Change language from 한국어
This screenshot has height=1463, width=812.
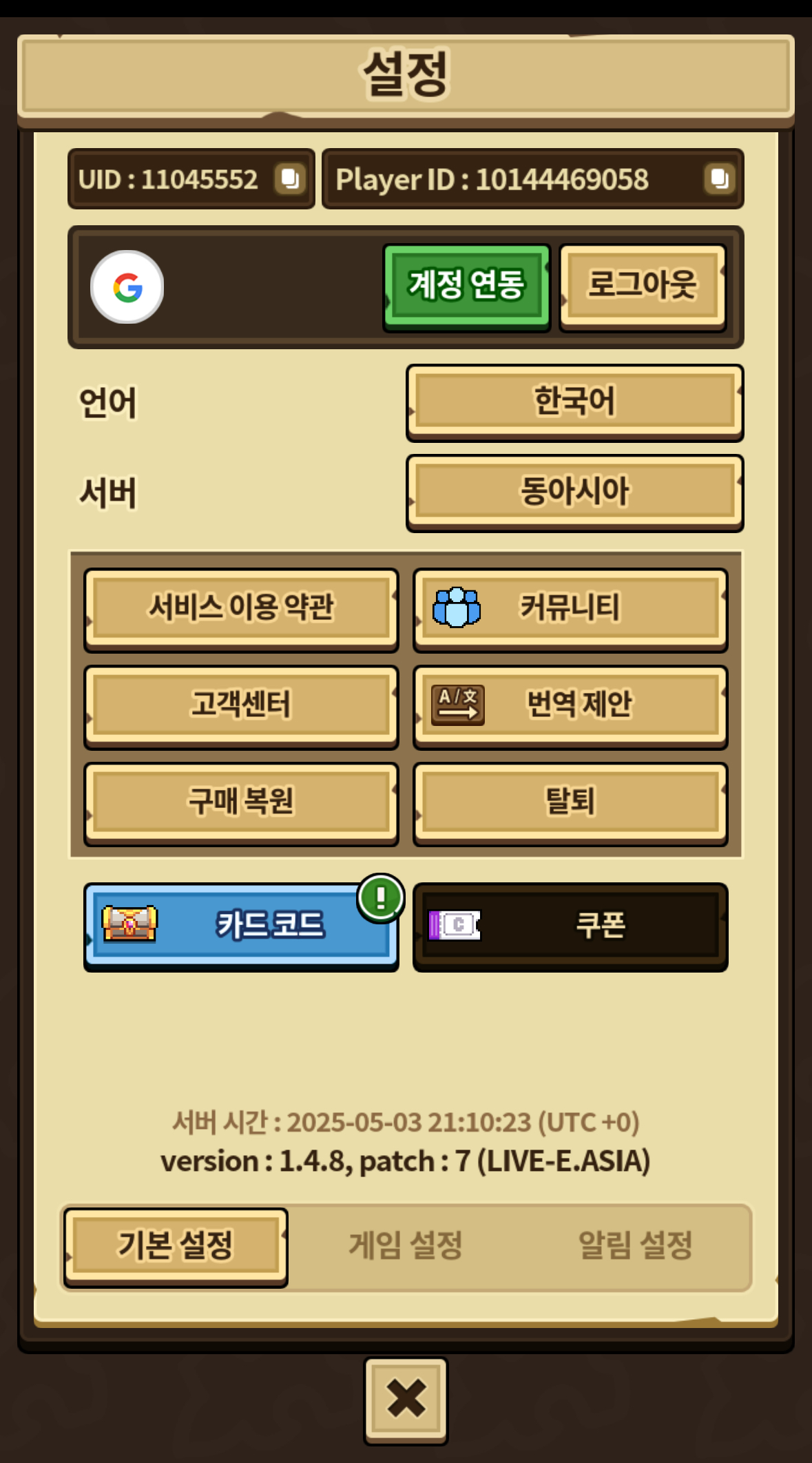pyautogui.click(x=574, y=402)
